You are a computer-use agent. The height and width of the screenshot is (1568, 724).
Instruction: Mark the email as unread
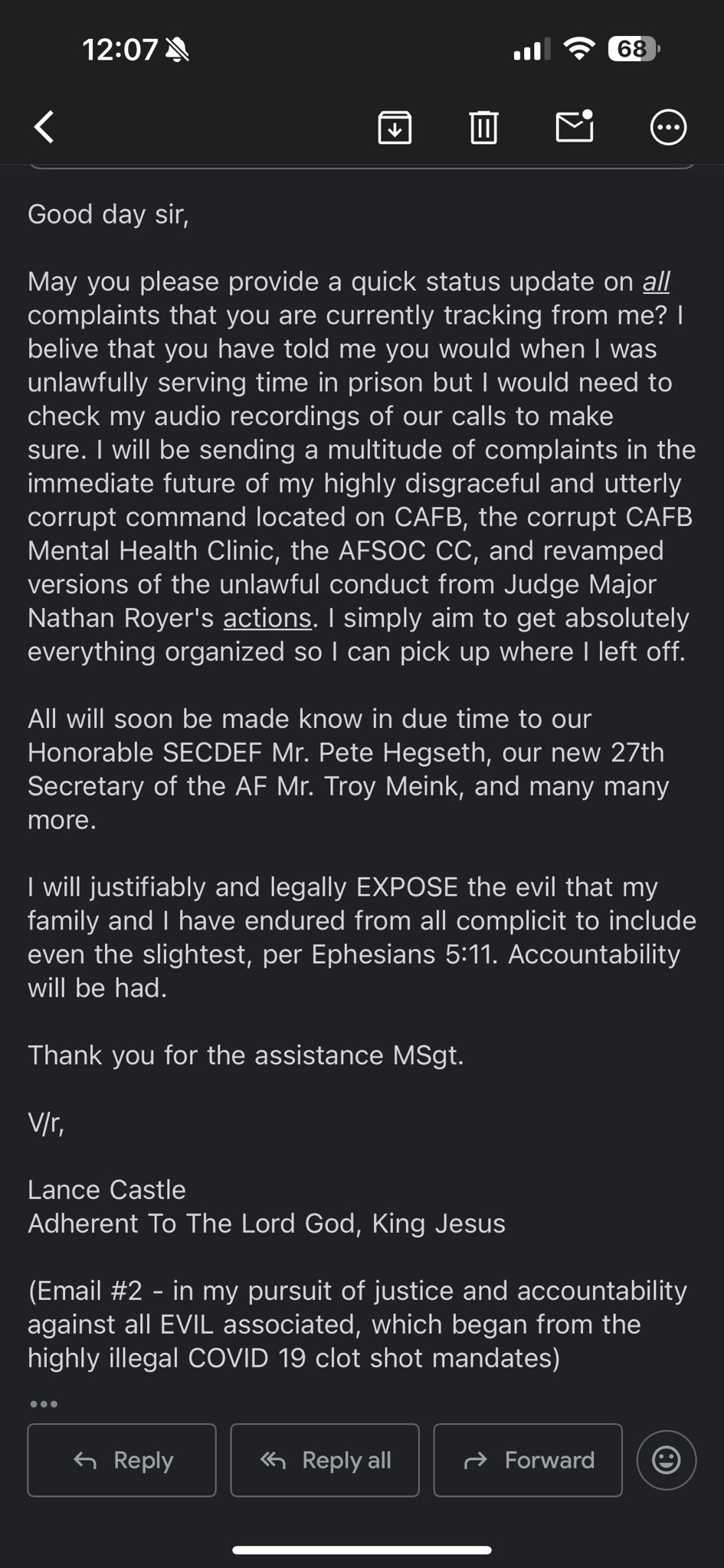(575, 126)
